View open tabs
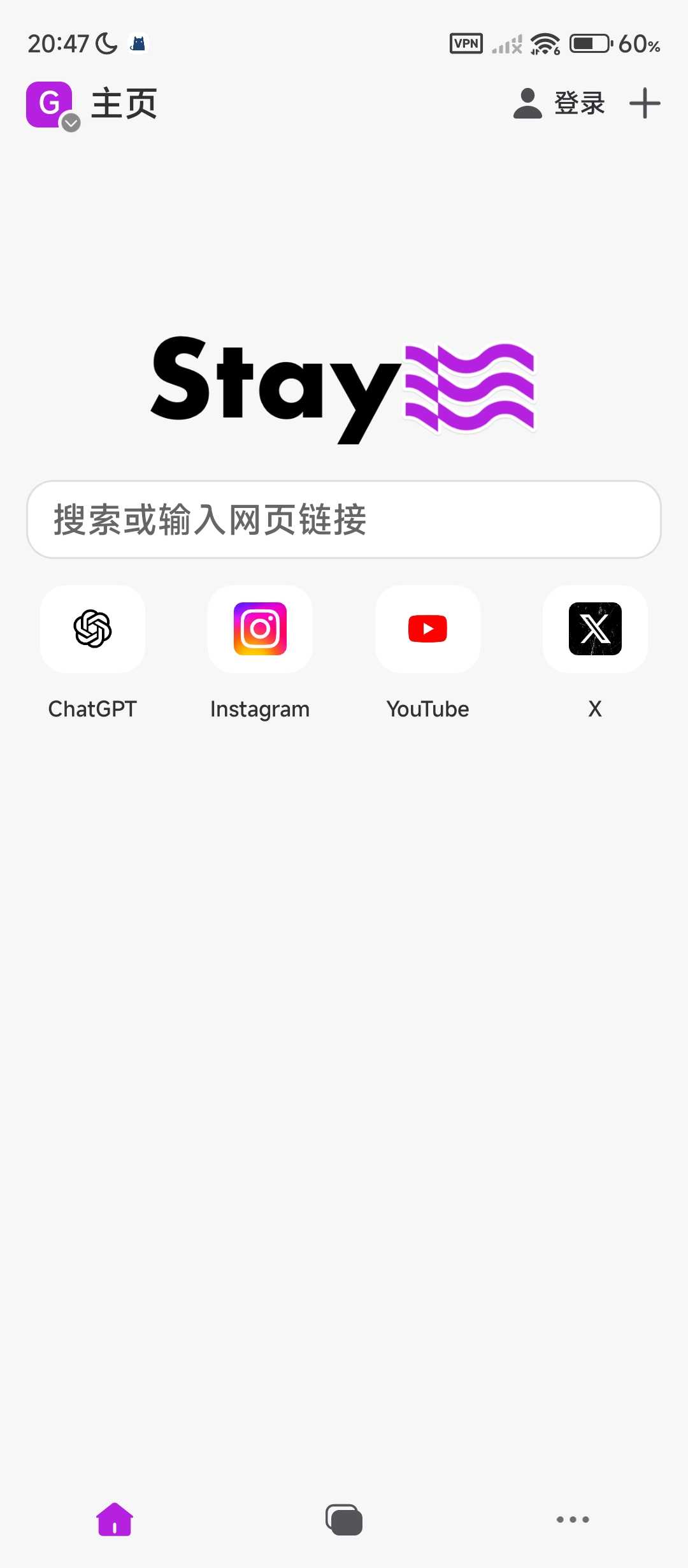Viewport: 688px width, 1568px height. click(x=344, y=1520)
